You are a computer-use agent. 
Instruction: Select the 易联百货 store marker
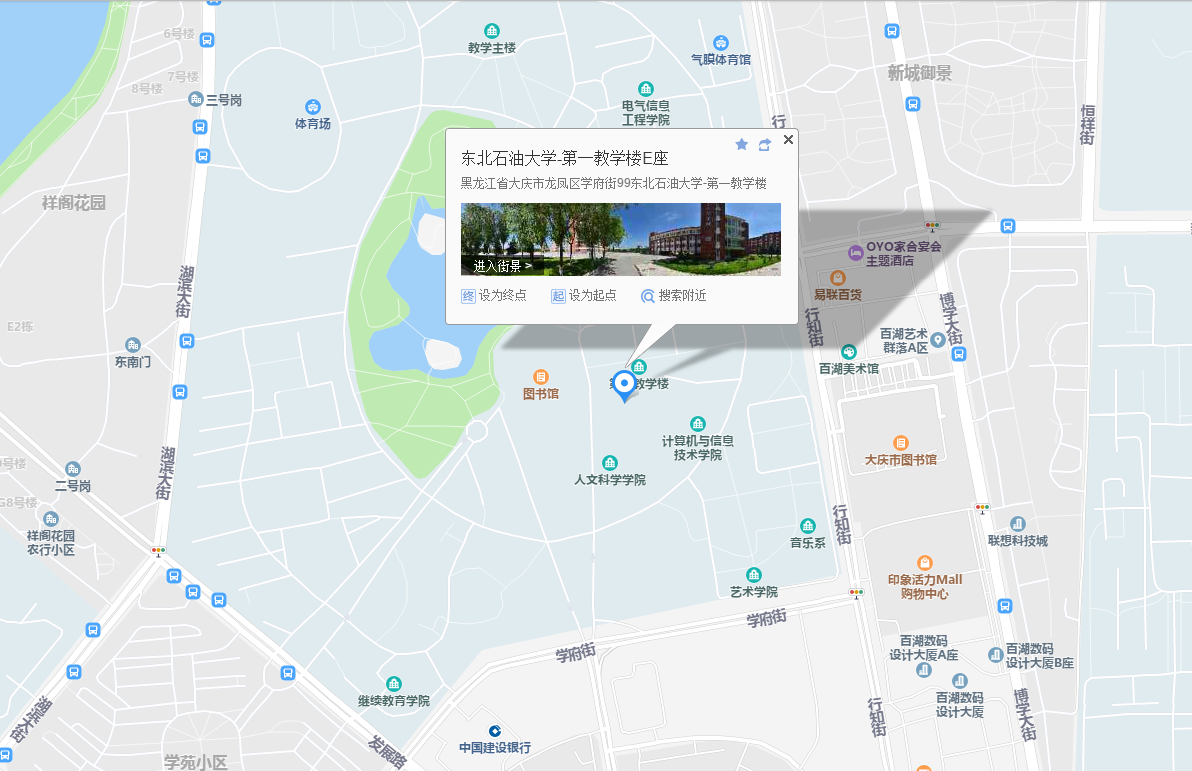(838, 278)
